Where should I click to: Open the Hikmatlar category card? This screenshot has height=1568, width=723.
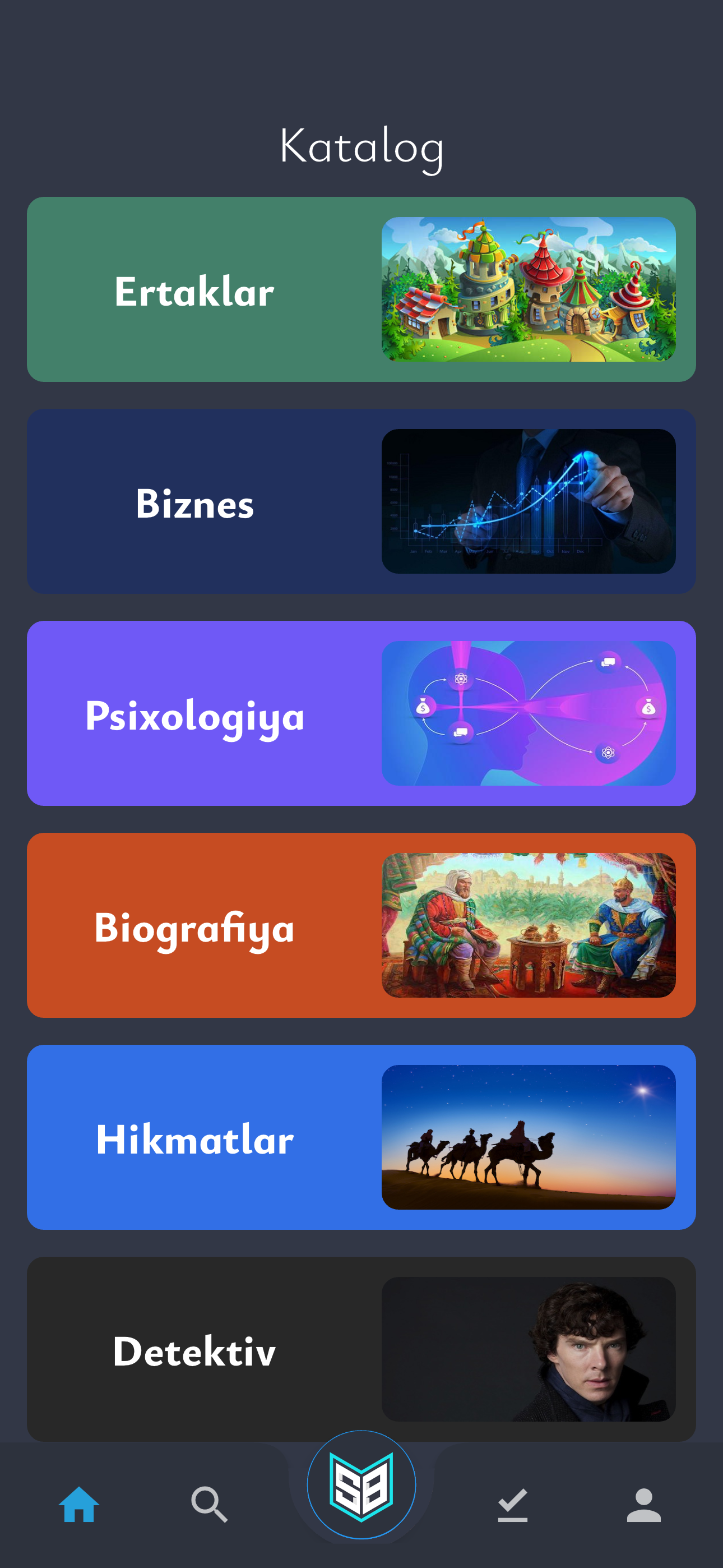[361, 1136]
